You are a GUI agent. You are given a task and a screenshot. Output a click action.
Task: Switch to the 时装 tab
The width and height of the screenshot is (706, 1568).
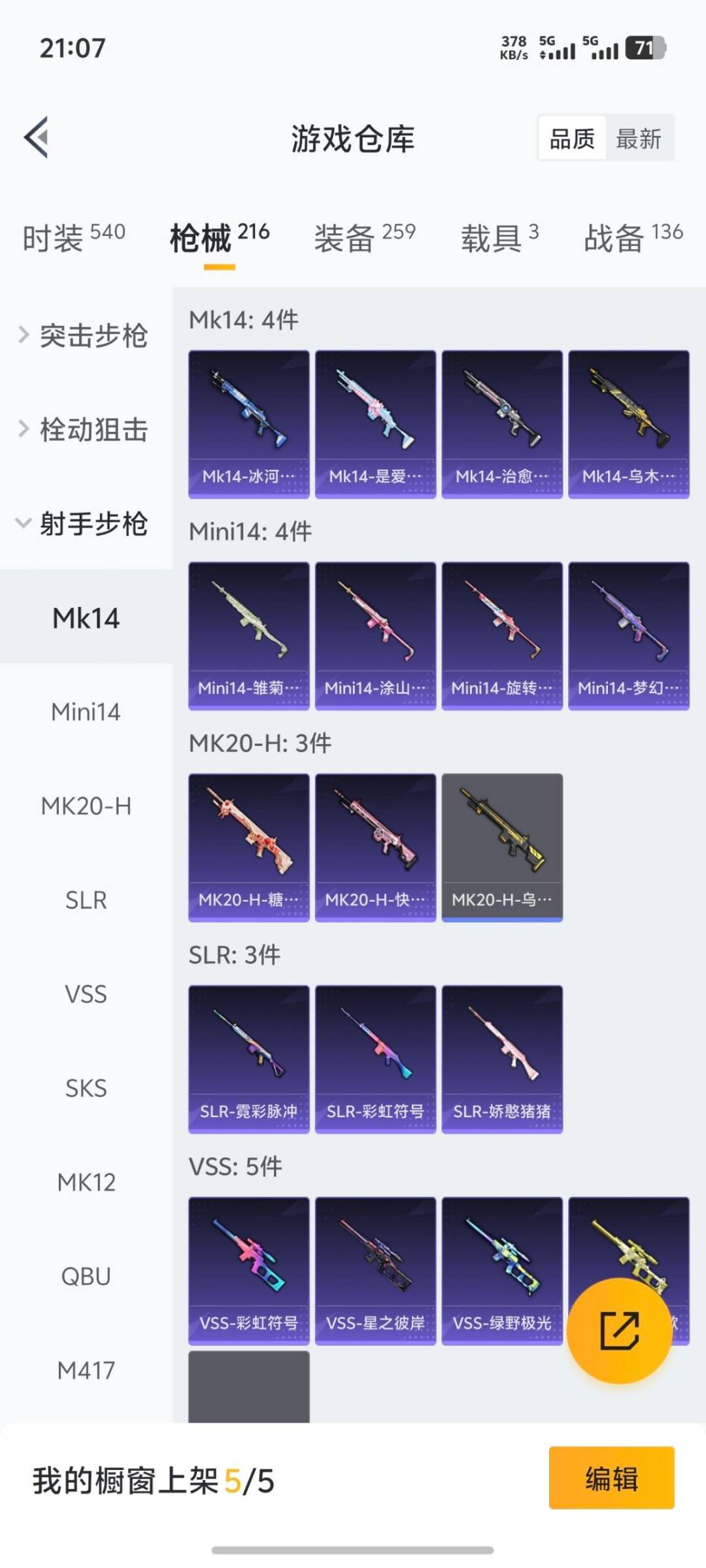pos(73,237)
